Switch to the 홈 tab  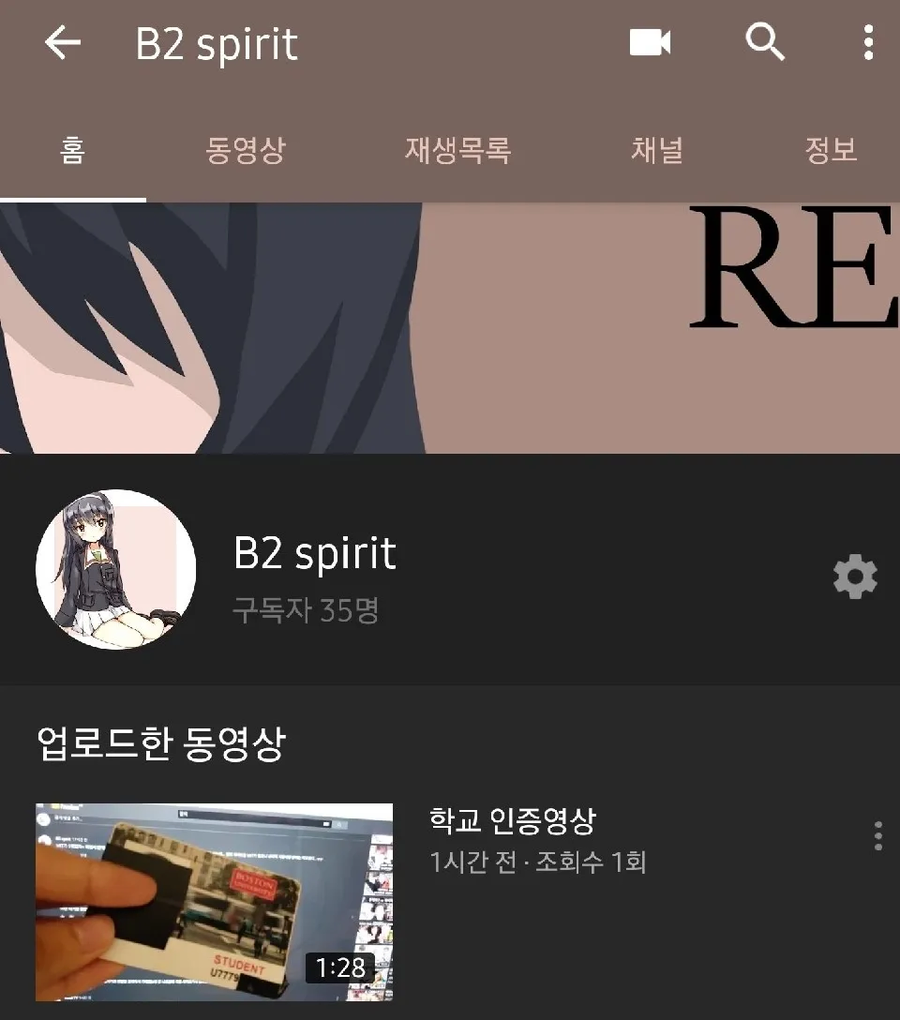pyautogui.click(x=72, y=151)
